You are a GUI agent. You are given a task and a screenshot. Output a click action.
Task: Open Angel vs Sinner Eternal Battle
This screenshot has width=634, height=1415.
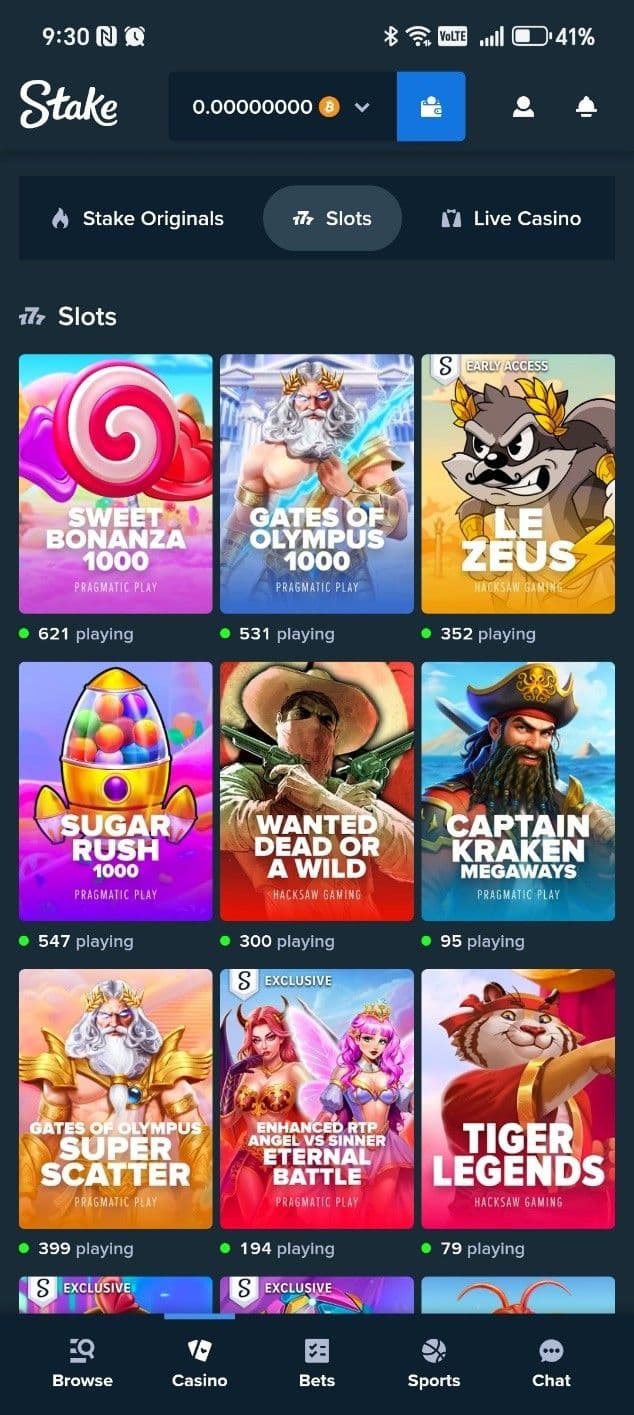coord(317,1097)
